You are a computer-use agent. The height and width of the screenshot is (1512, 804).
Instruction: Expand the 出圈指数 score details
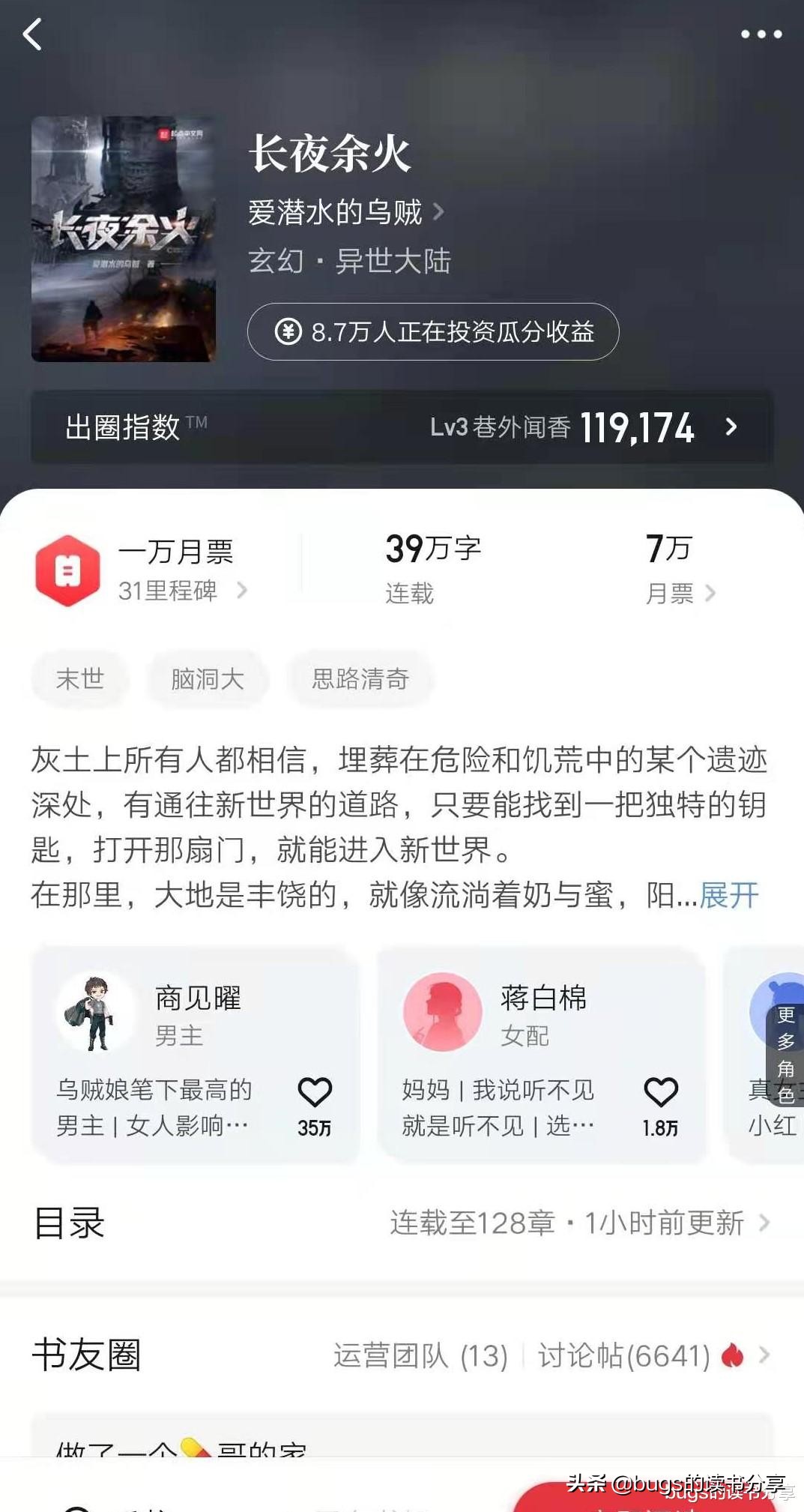(x=731, y=427)
